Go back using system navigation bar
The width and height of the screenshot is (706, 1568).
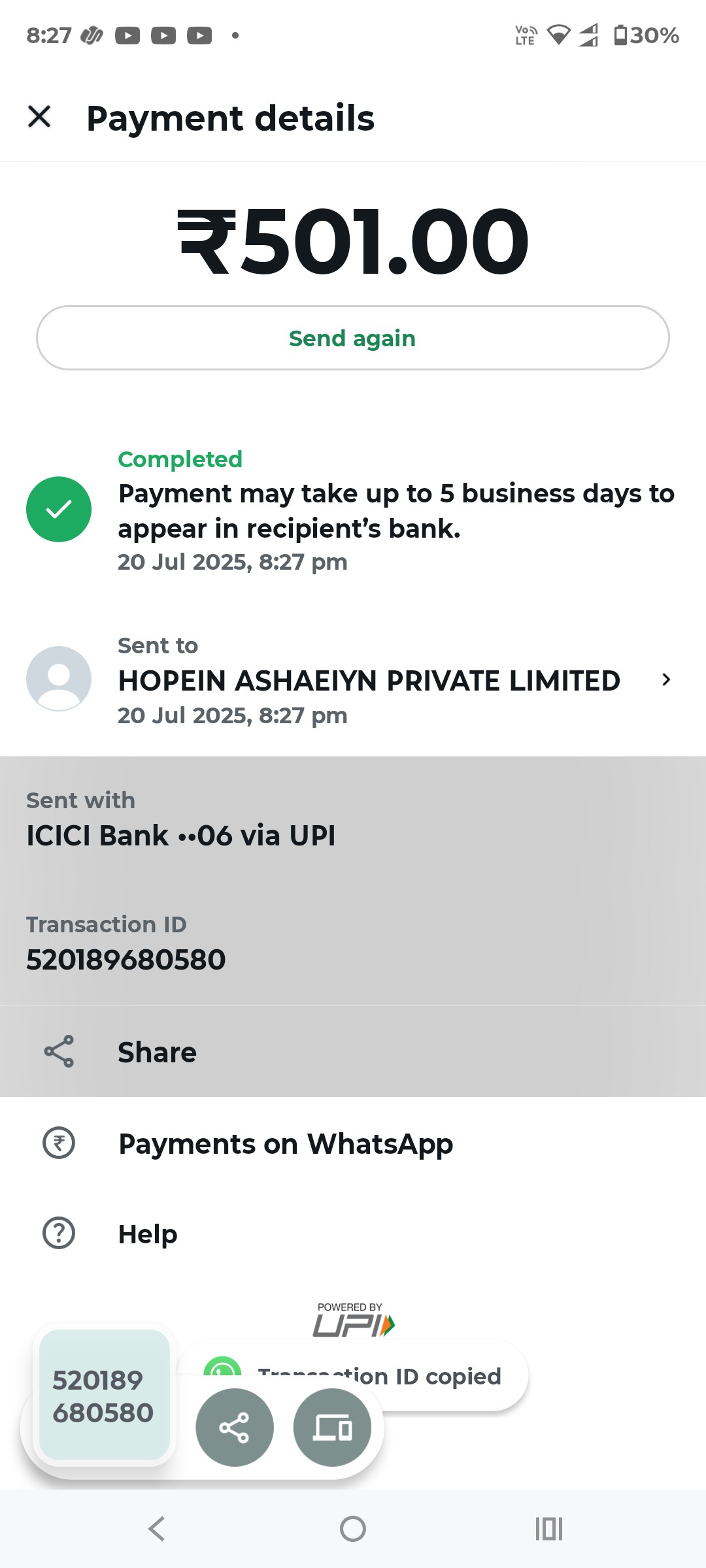[157, 1529]
